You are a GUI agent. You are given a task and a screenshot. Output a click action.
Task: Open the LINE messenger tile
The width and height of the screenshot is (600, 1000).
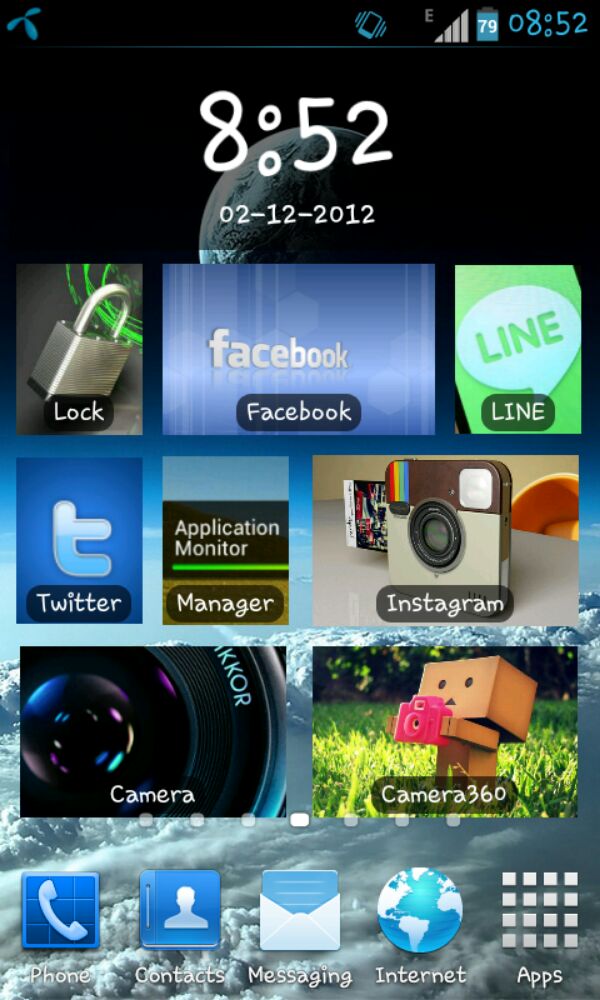tap(517, 348)
